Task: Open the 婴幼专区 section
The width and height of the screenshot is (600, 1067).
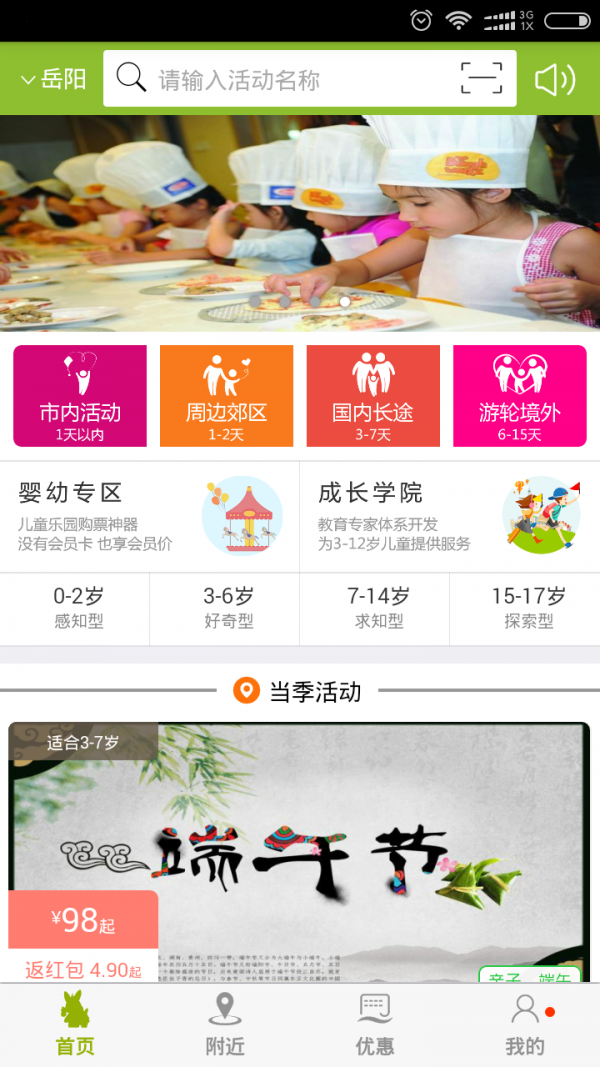Action: click(150, 516)
